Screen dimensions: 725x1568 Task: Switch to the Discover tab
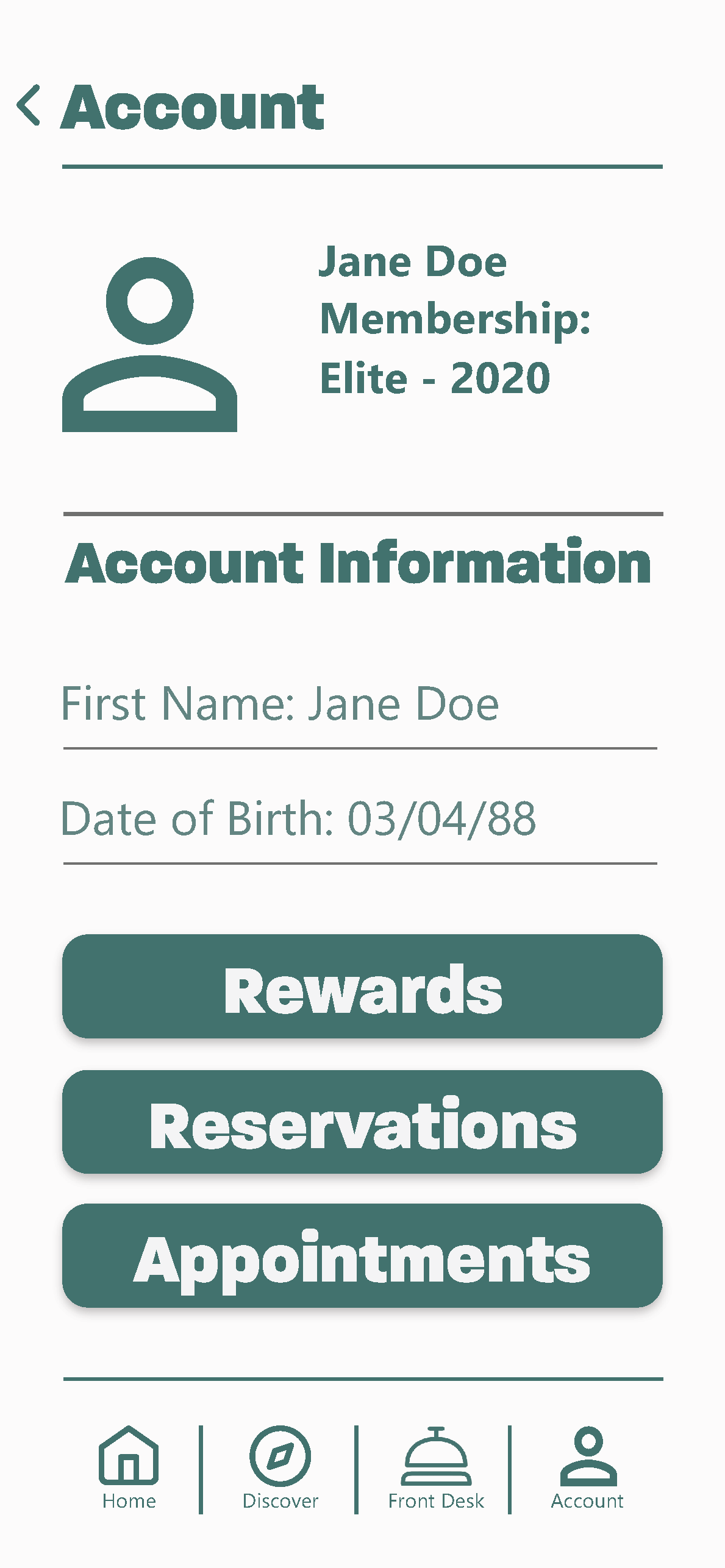coord(280,1467)
